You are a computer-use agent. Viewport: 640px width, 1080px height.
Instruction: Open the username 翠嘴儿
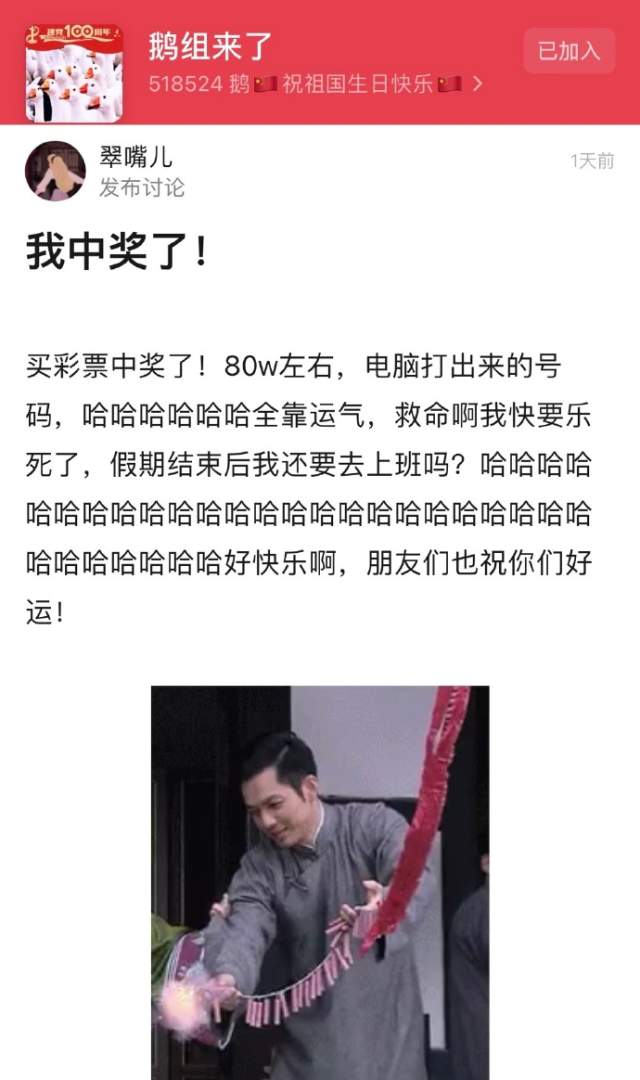pos(135,158)
